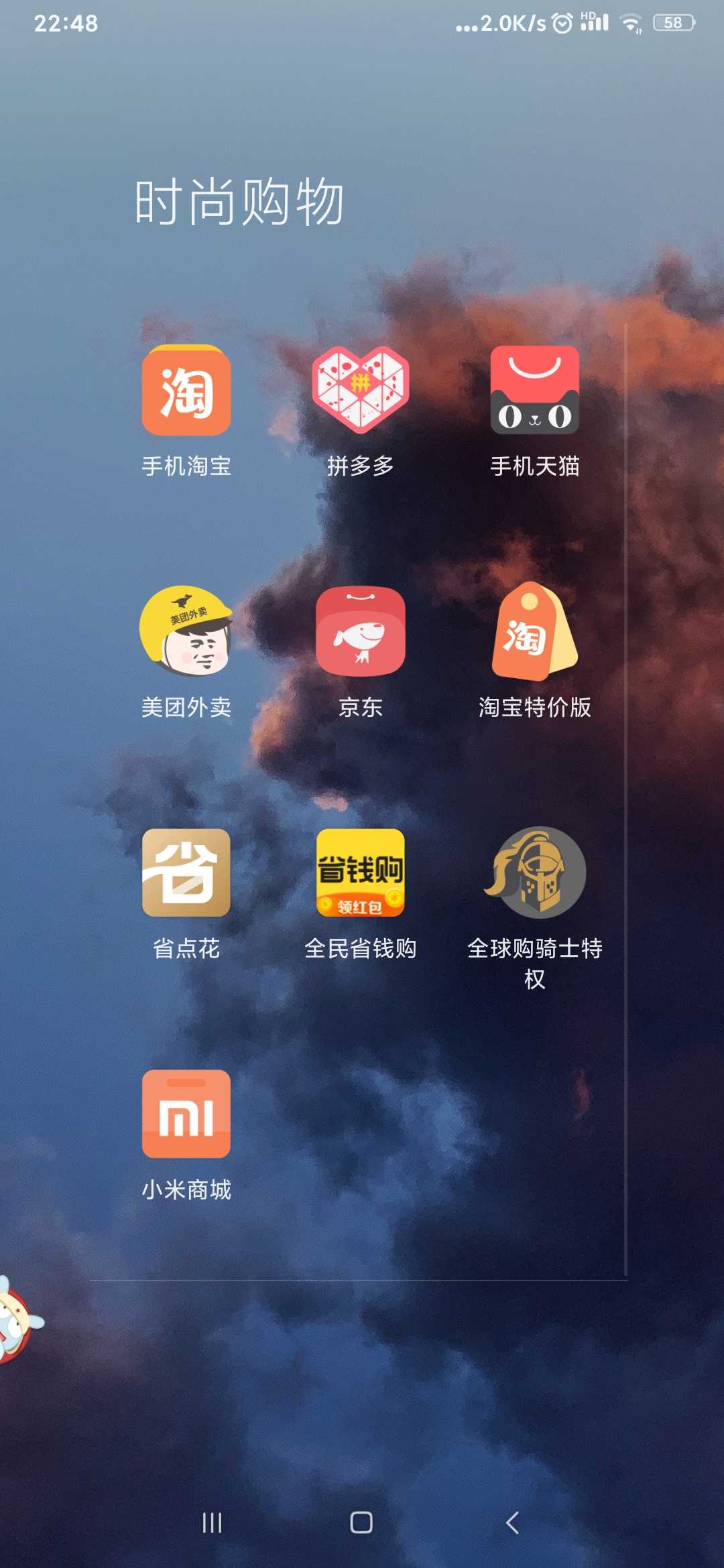Open recent apps from the navigation bar
This screenshot has width=724, height=1568.
click(x=212, y=1523)
